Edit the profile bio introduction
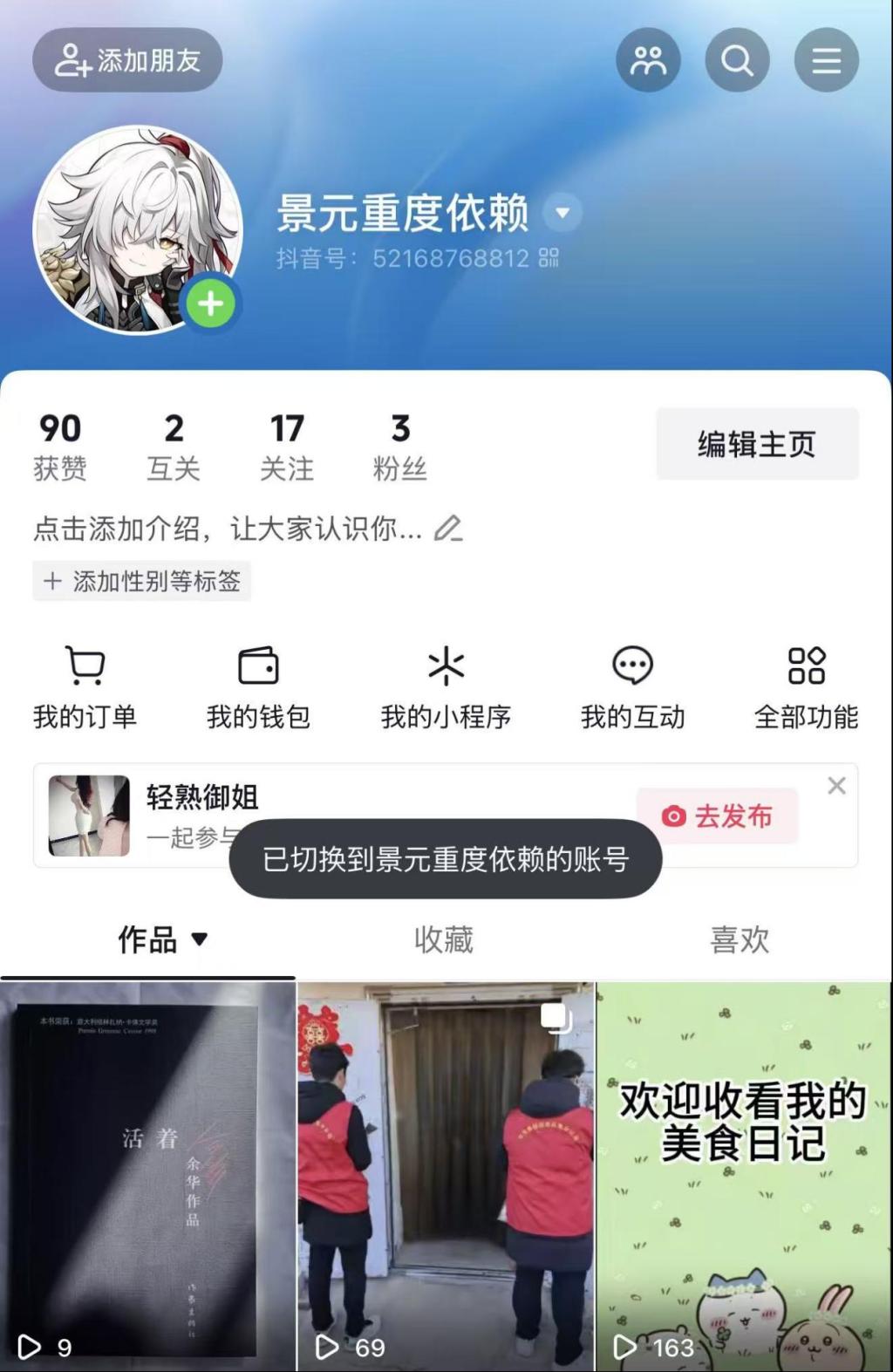Screen dimensions: 893x1372 point(448,529)
